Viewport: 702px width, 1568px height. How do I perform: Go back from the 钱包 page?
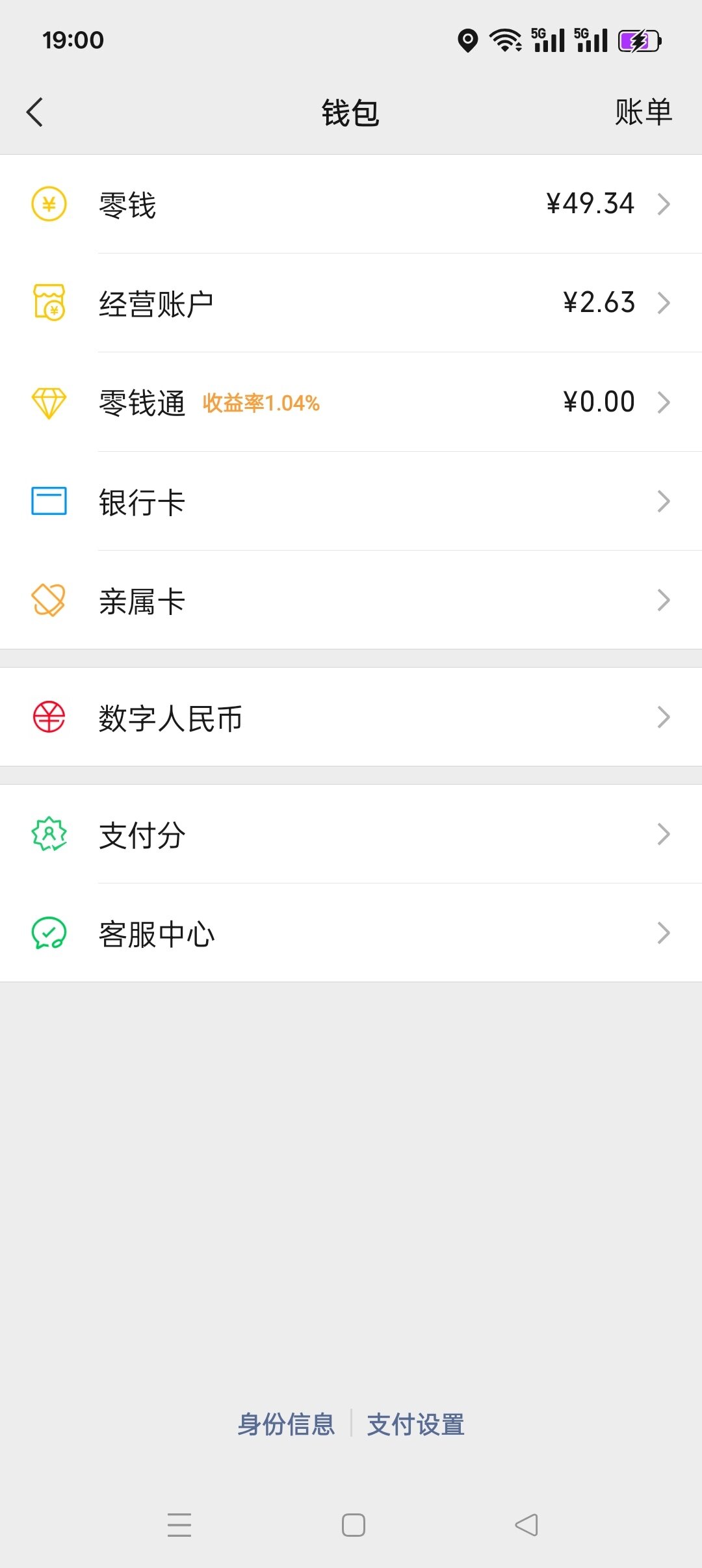pos(35,112)
